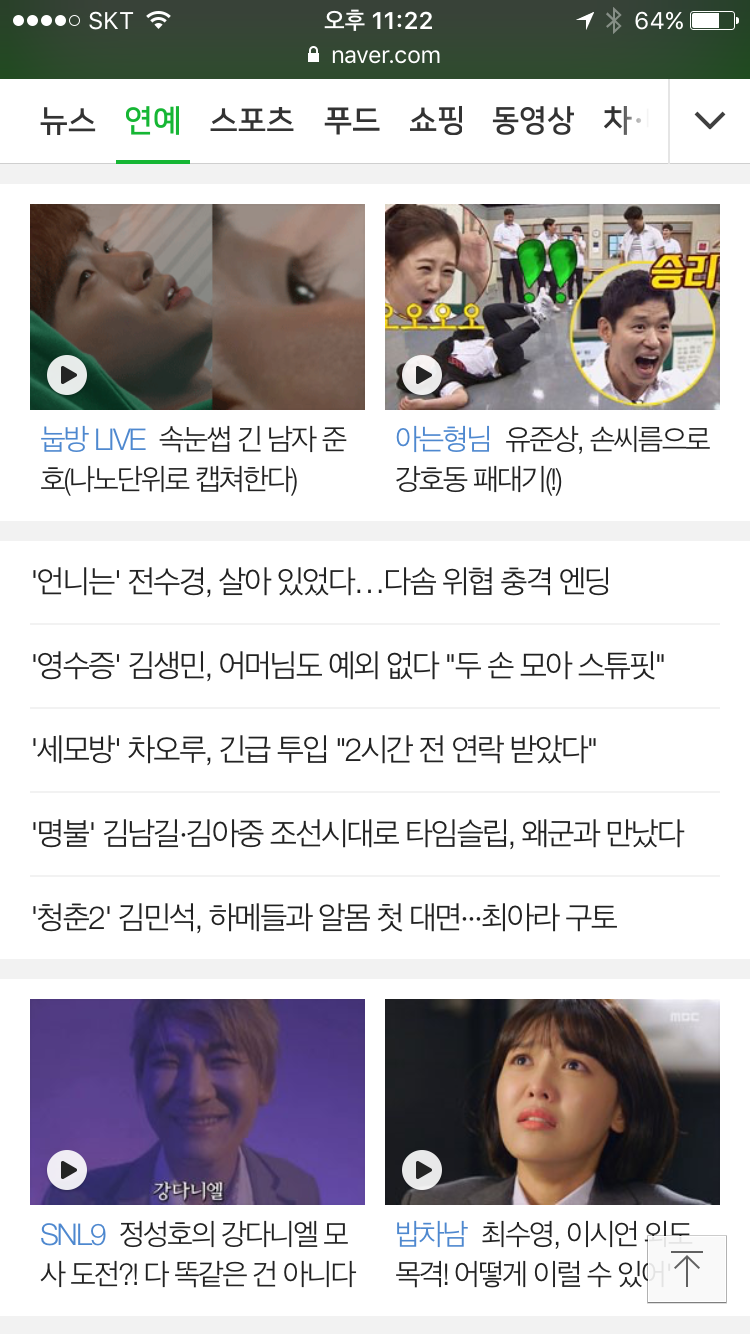
Task: Play the SNL9 정성호 video
Action: click(x=197, y=1102)
